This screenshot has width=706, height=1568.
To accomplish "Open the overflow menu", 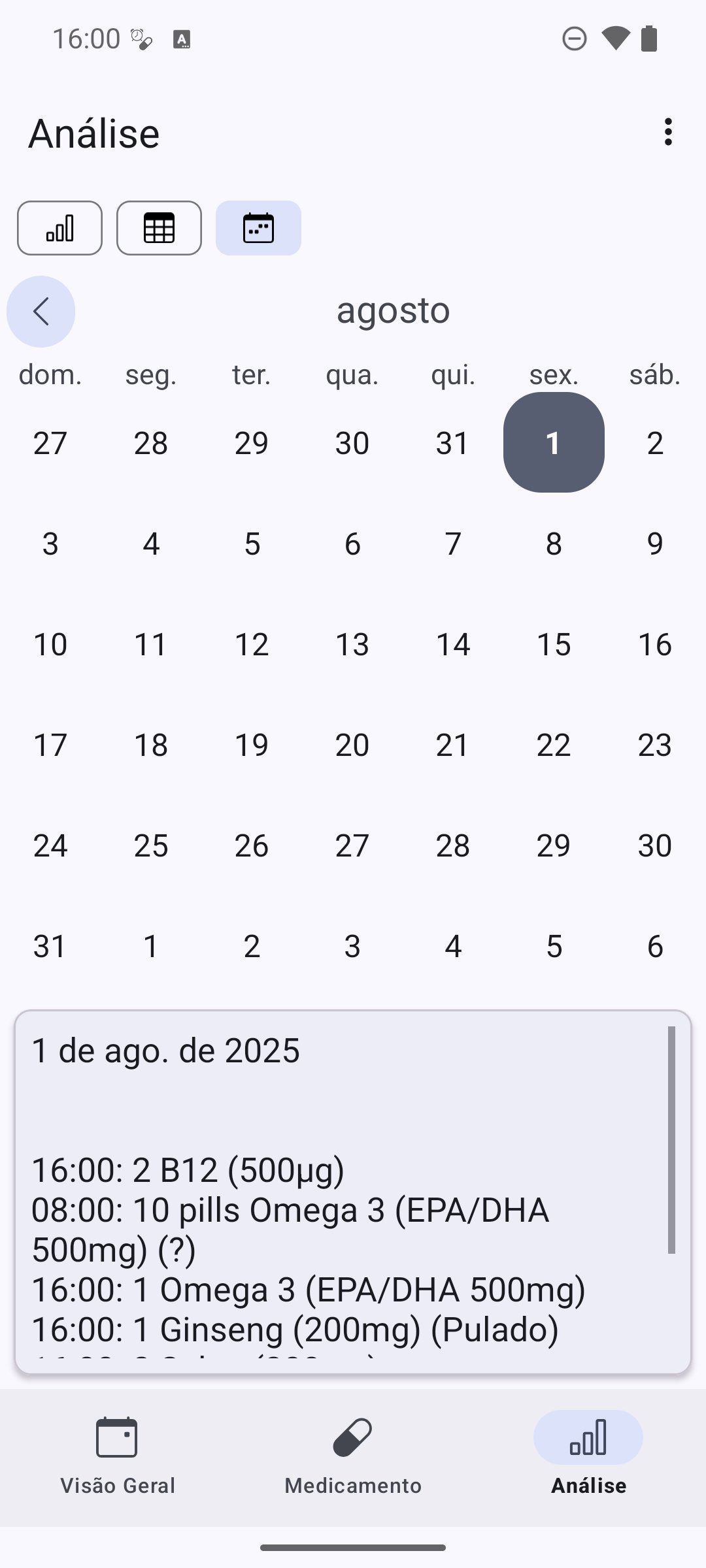I will coord(667,132).
